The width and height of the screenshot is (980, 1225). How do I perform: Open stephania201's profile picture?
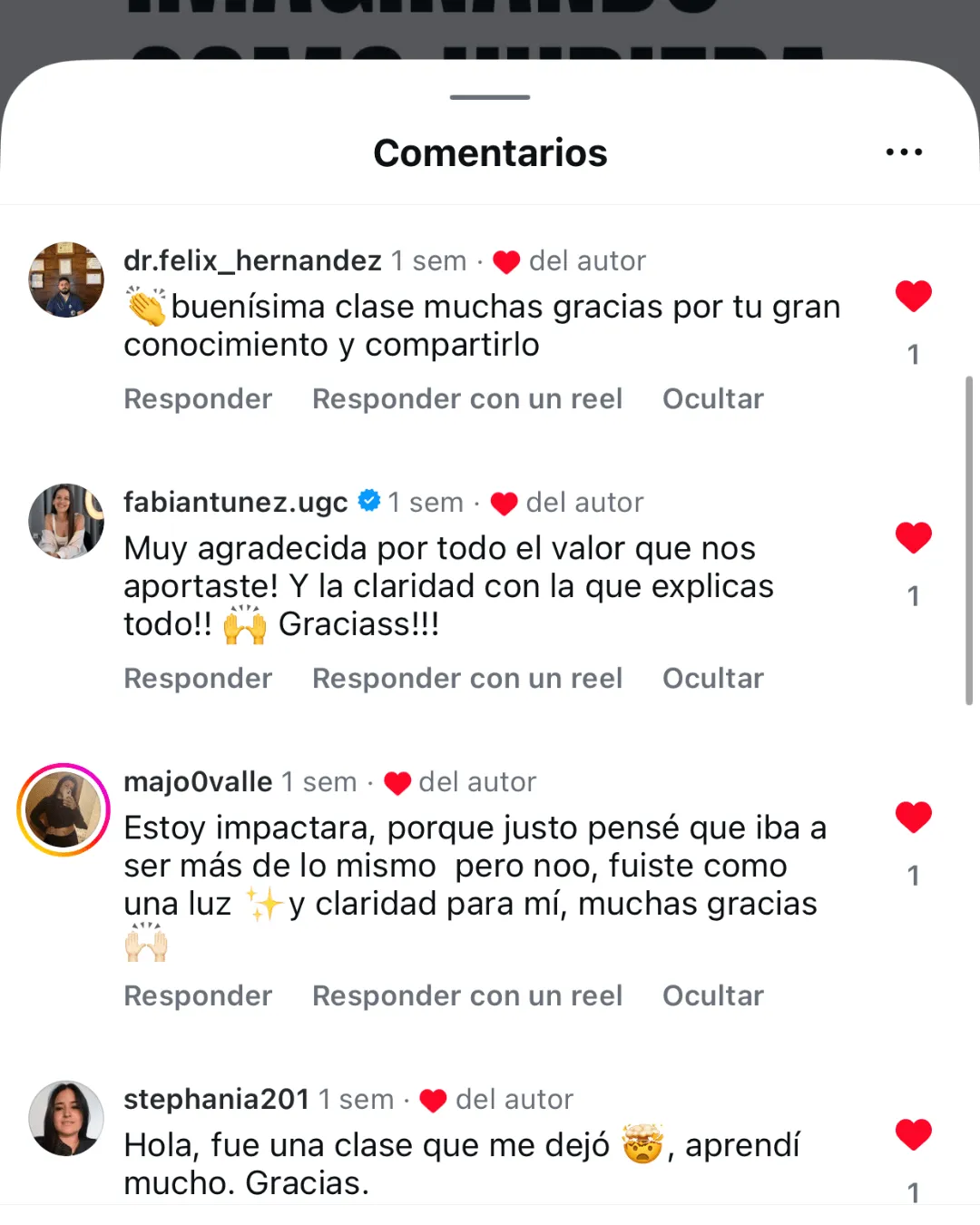[66, 1118]
